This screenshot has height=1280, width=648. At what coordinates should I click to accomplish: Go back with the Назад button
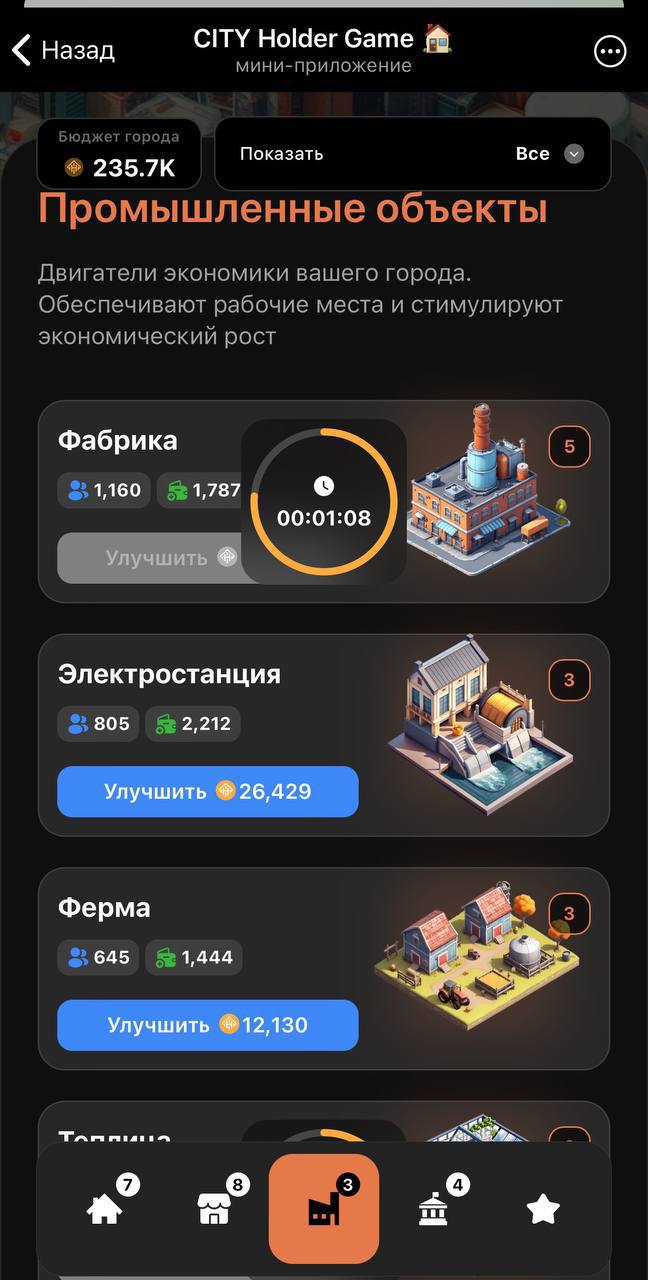tap(64, 49)
